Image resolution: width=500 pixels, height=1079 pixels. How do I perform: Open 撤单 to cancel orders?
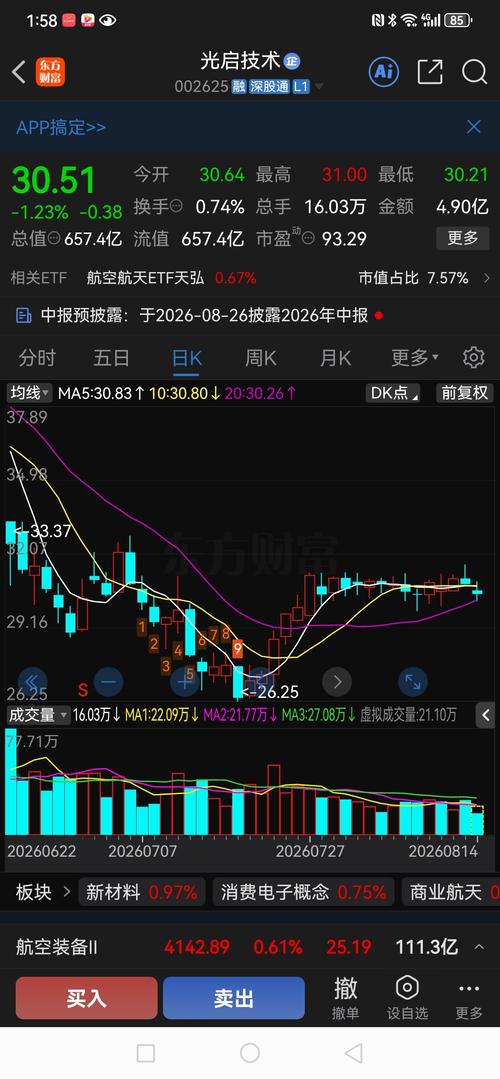coord(345,998)
